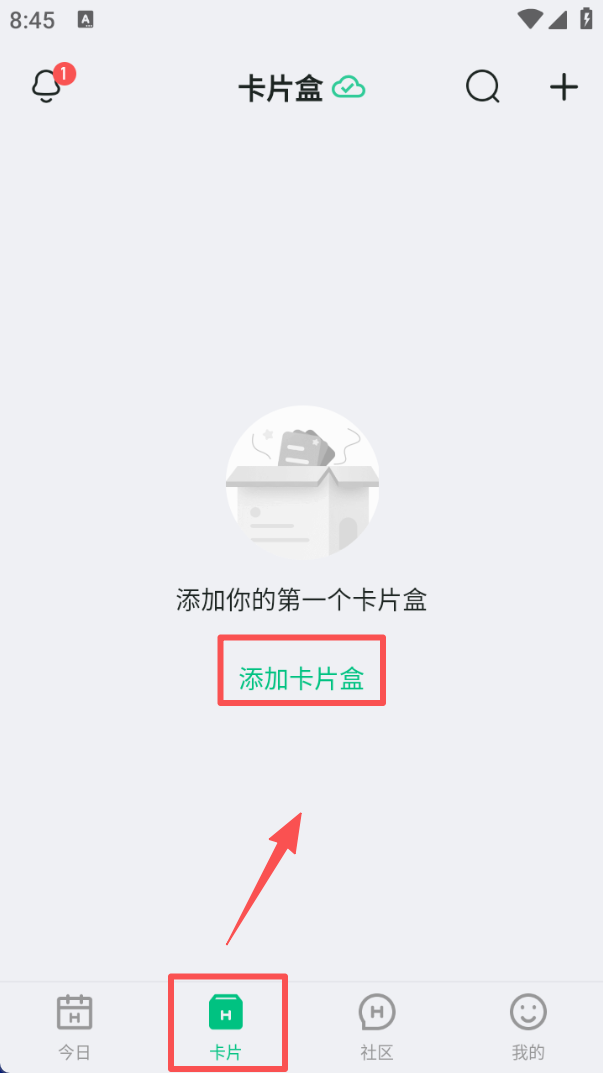
Task: Open the 我的 tab
Action: point(528,1025)
